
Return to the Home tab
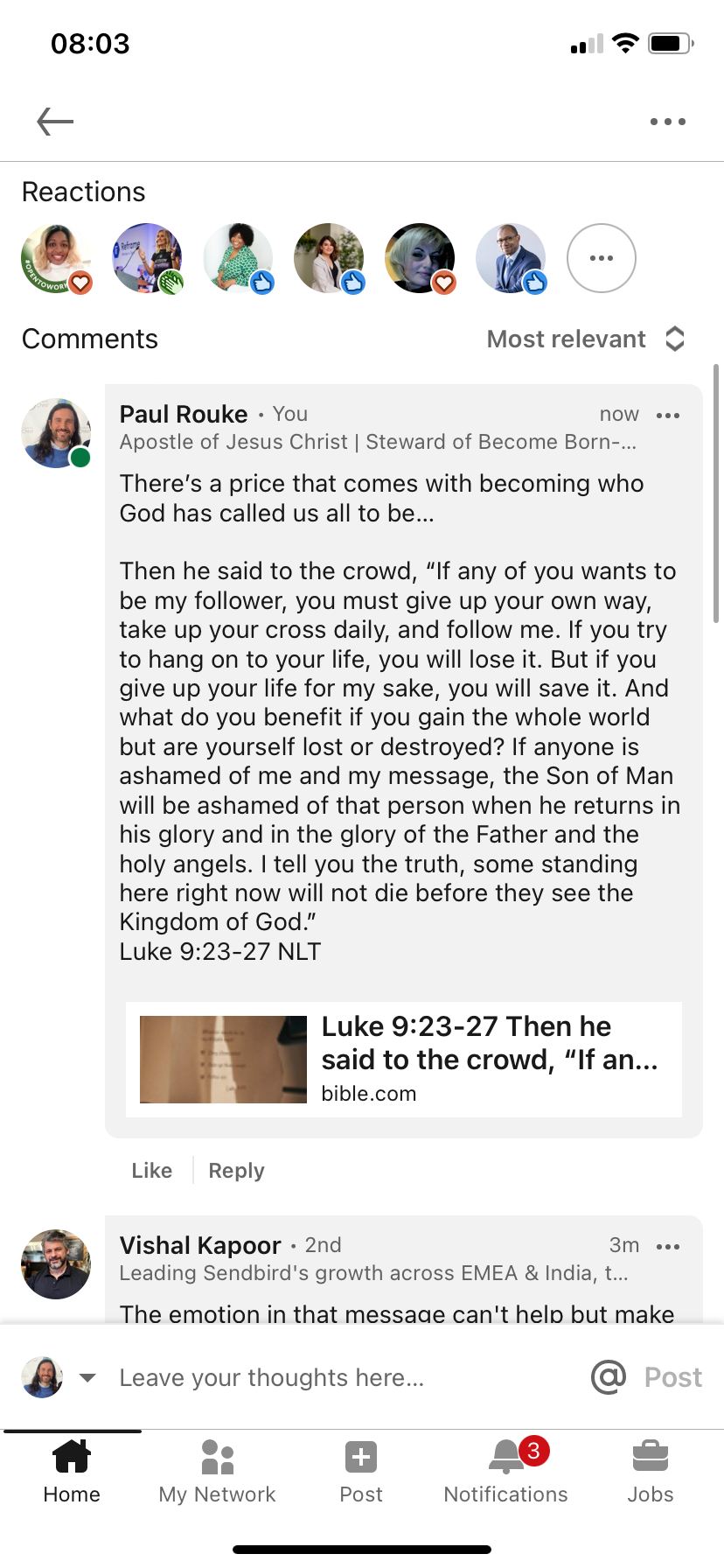click(x=72, y=1472)
